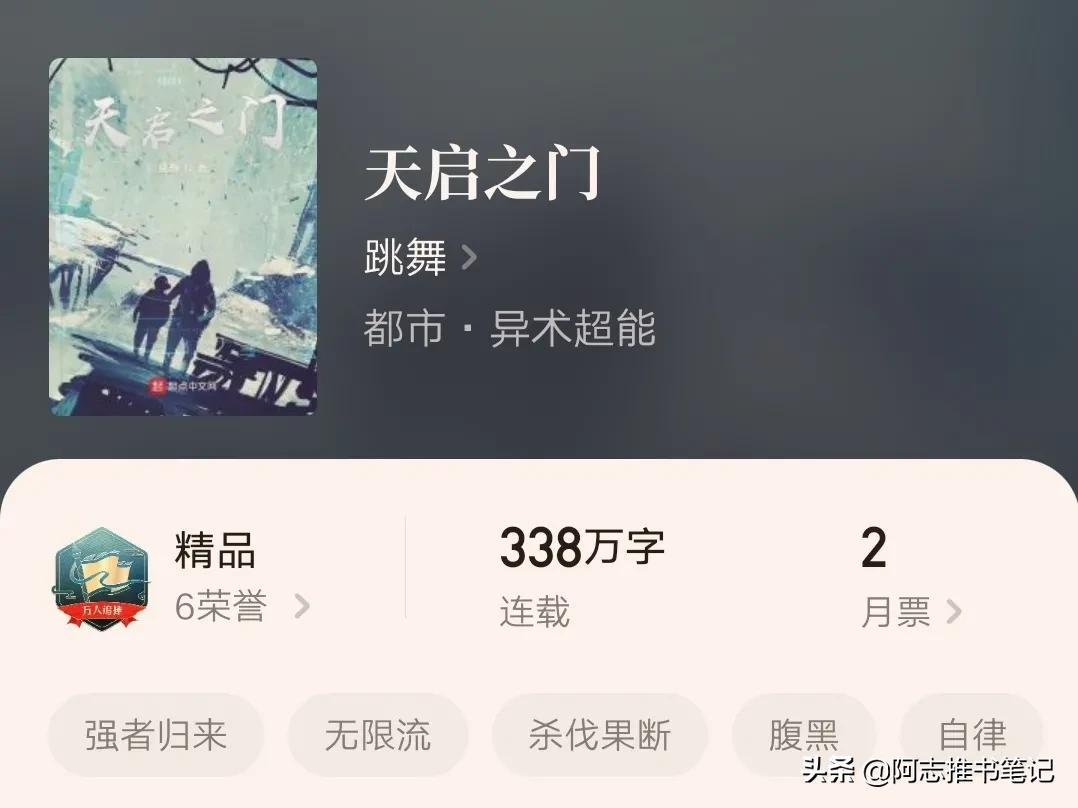The image size is (1078, 808).
Task: Open the 自律 tag chip
Action: pos(972,736)
